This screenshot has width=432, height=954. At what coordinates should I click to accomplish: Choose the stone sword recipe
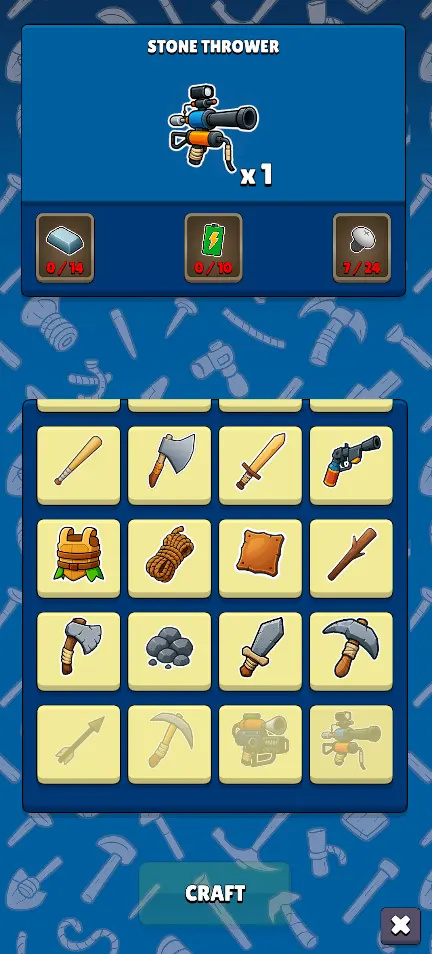[x=260, y=651]
